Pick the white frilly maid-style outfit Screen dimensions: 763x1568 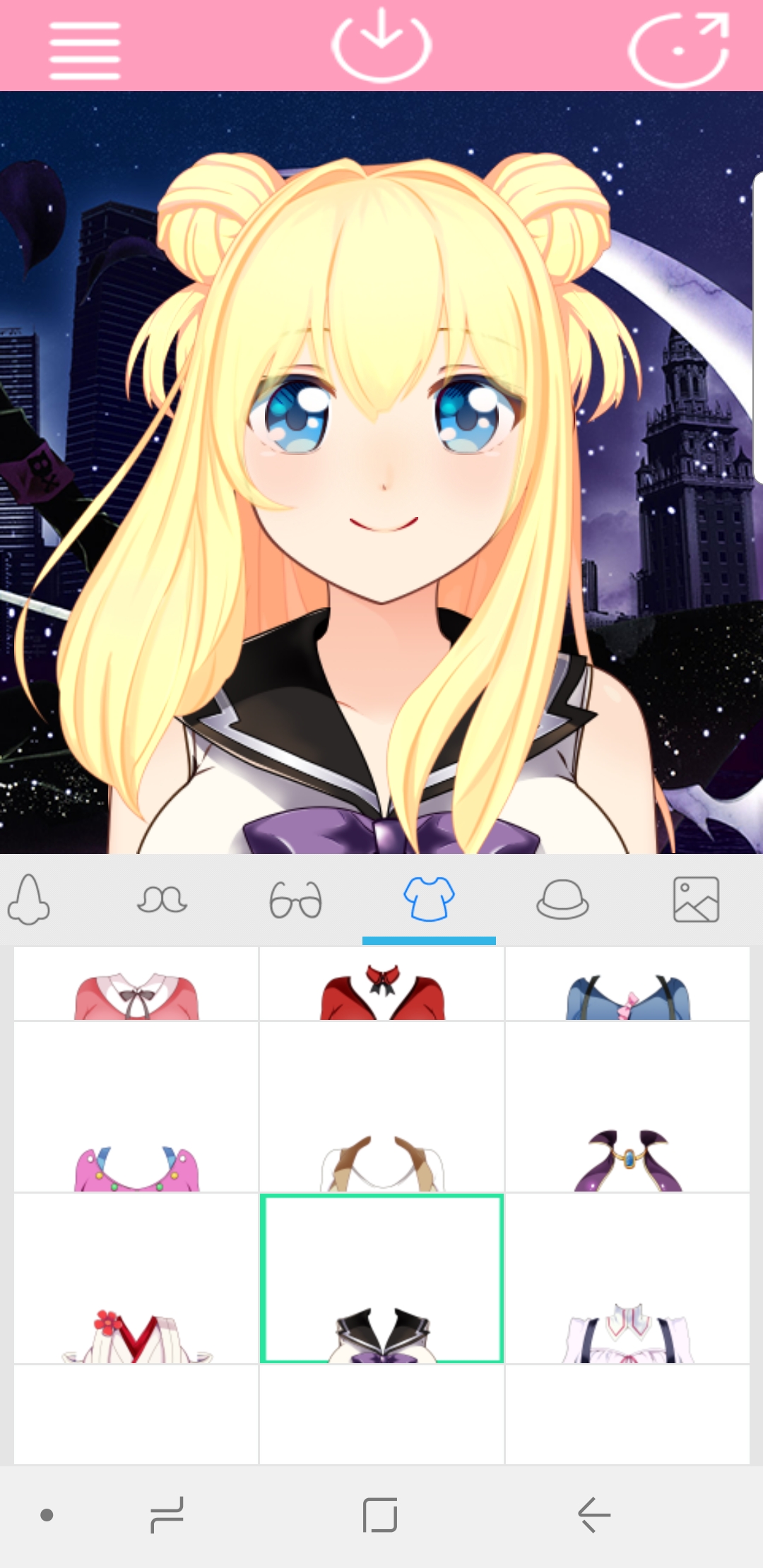pyautogui.click(x=627, y=1278)
